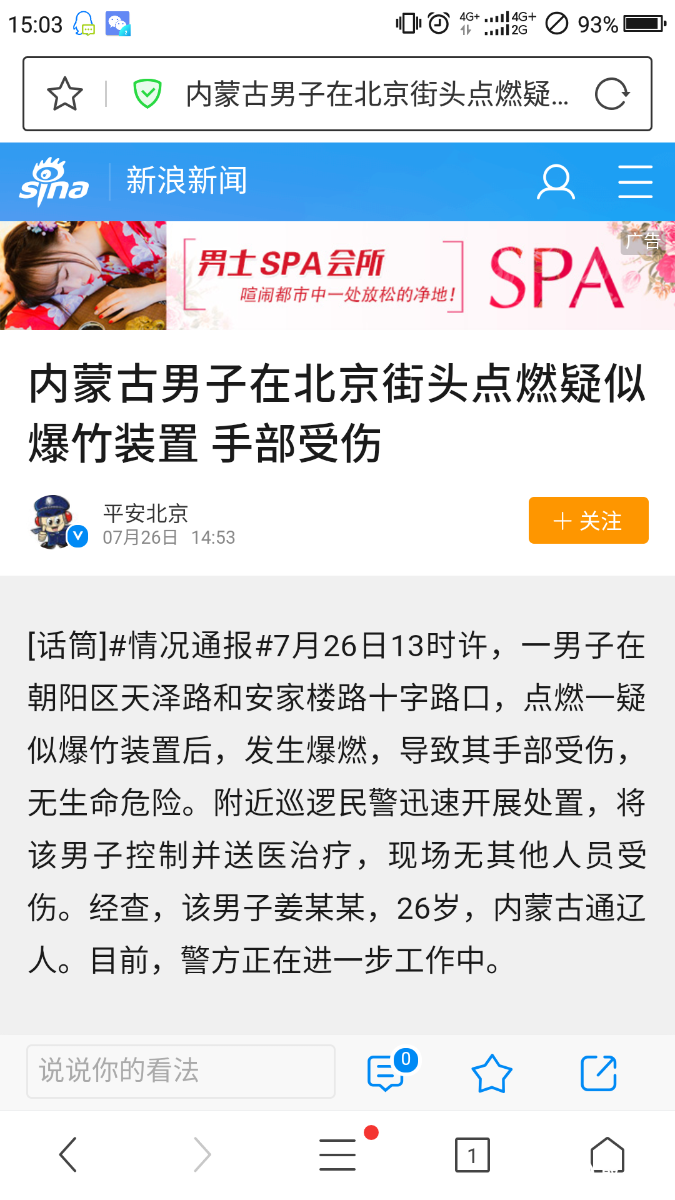Open the browser tabs switcher
Screen dimensions: 675x1200
pos(472,1155)
